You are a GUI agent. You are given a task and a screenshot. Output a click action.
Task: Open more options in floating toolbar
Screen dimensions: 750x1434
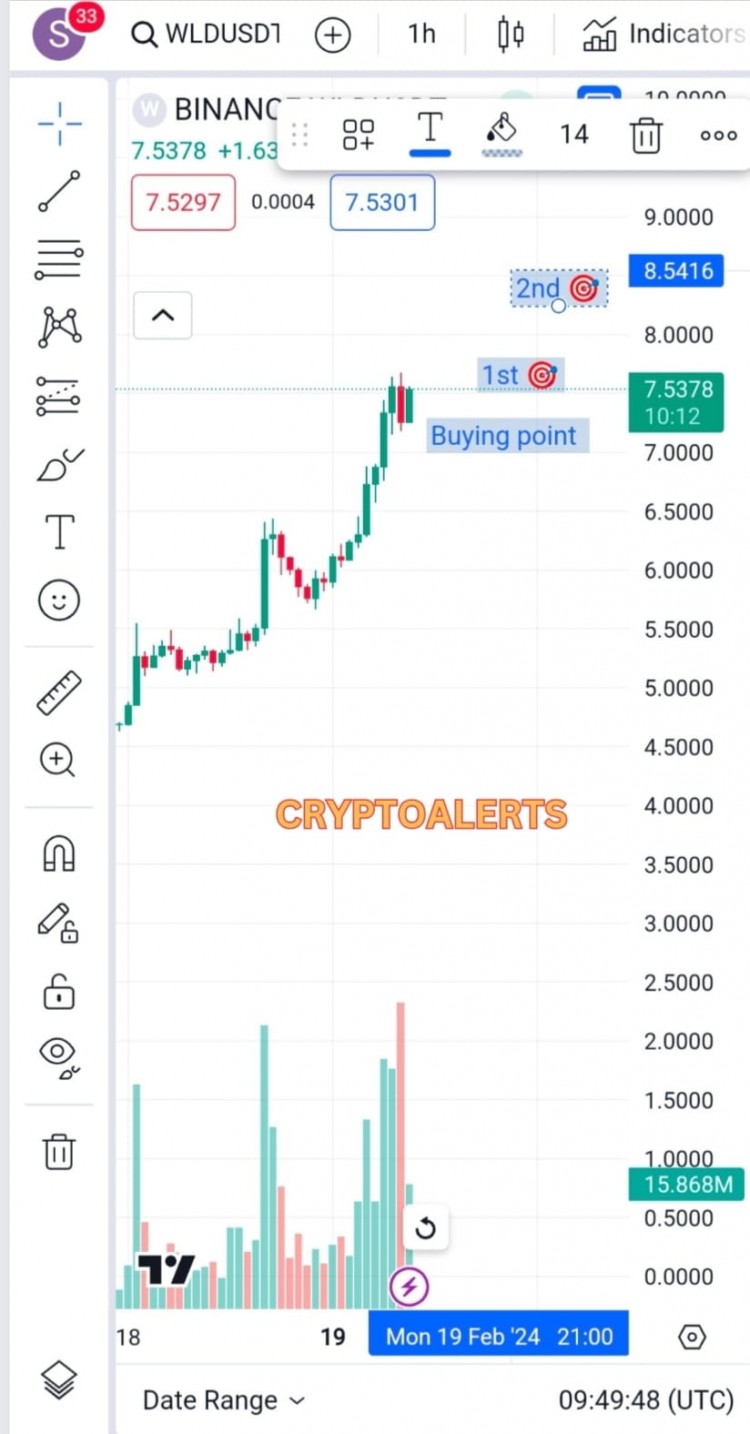(718, 135)
